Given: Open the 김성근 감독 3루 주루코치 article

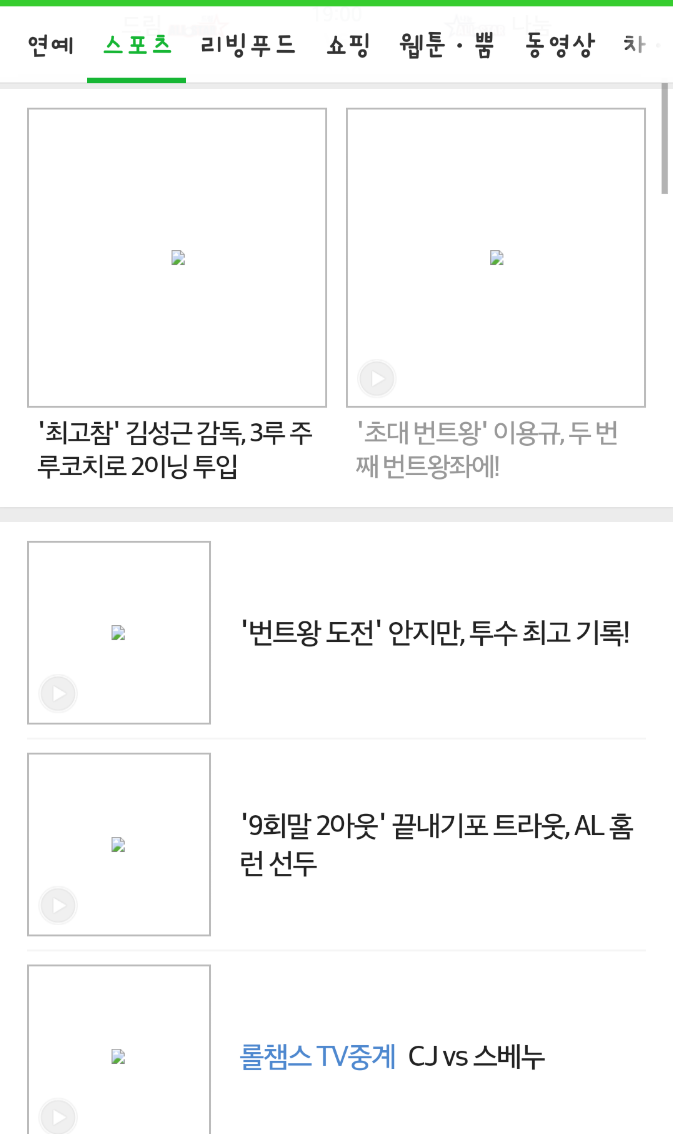Looking at the screenshot, I should [x=176, y=450].
